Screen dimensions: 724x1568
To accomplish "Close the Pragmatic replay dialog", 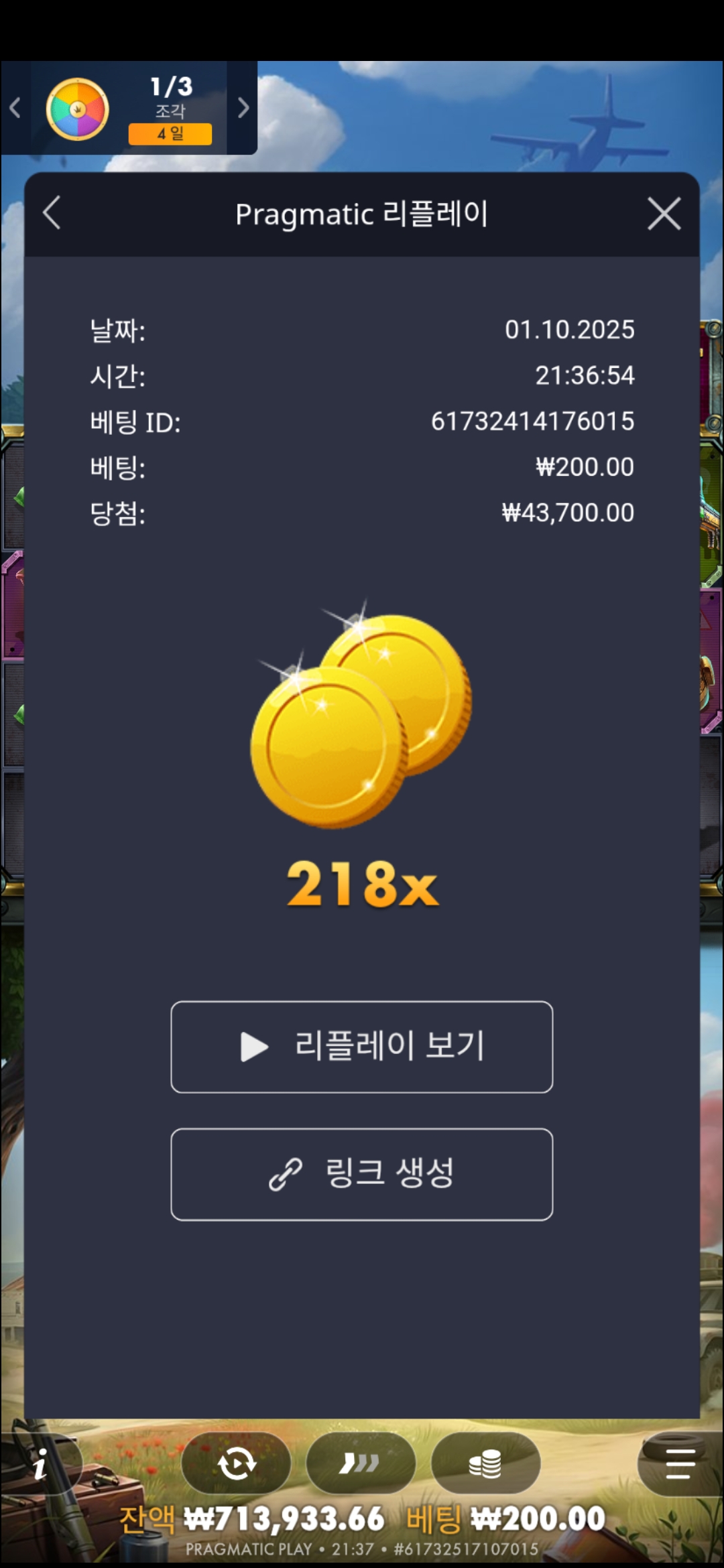I will [x=664, y=214].
